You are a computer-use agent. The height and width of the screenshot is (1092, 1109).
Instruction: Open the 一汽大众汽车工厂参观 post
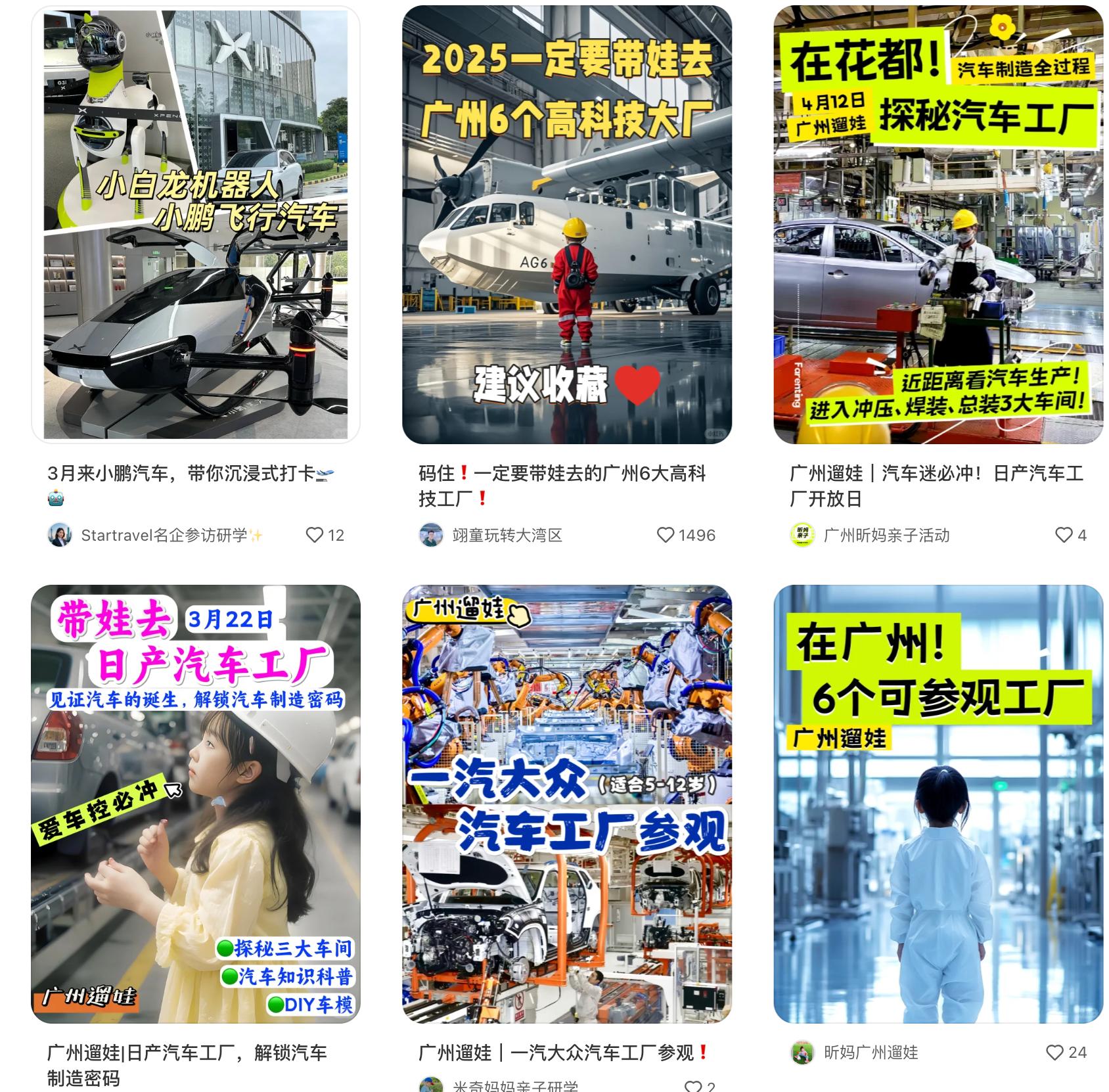(566, 803)
